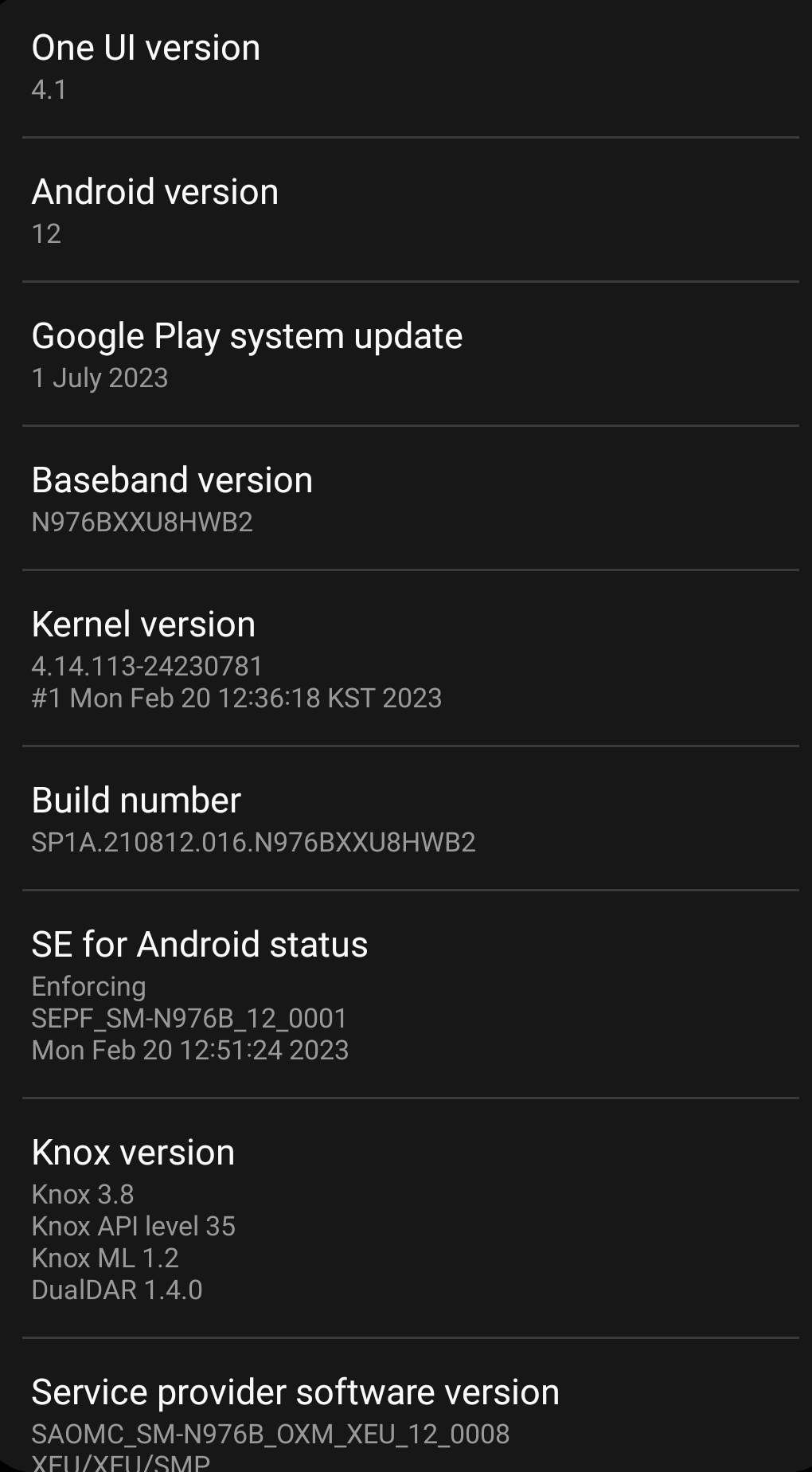Tap the Enforcing status text

[x=88, y=987]
